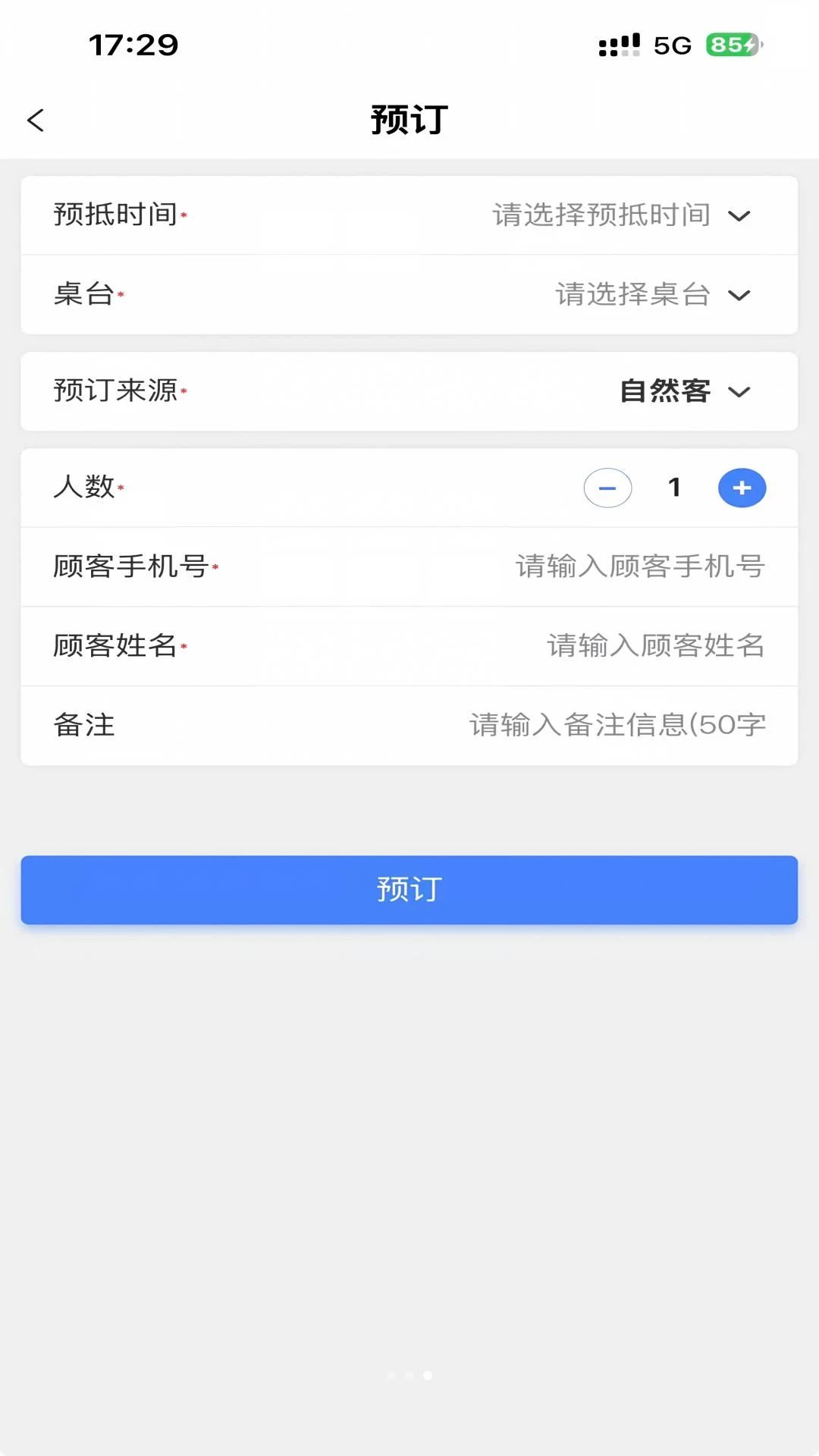Open the 桌台 table selector
This screenshot has width=819, height=1456.
coord(409,294)
